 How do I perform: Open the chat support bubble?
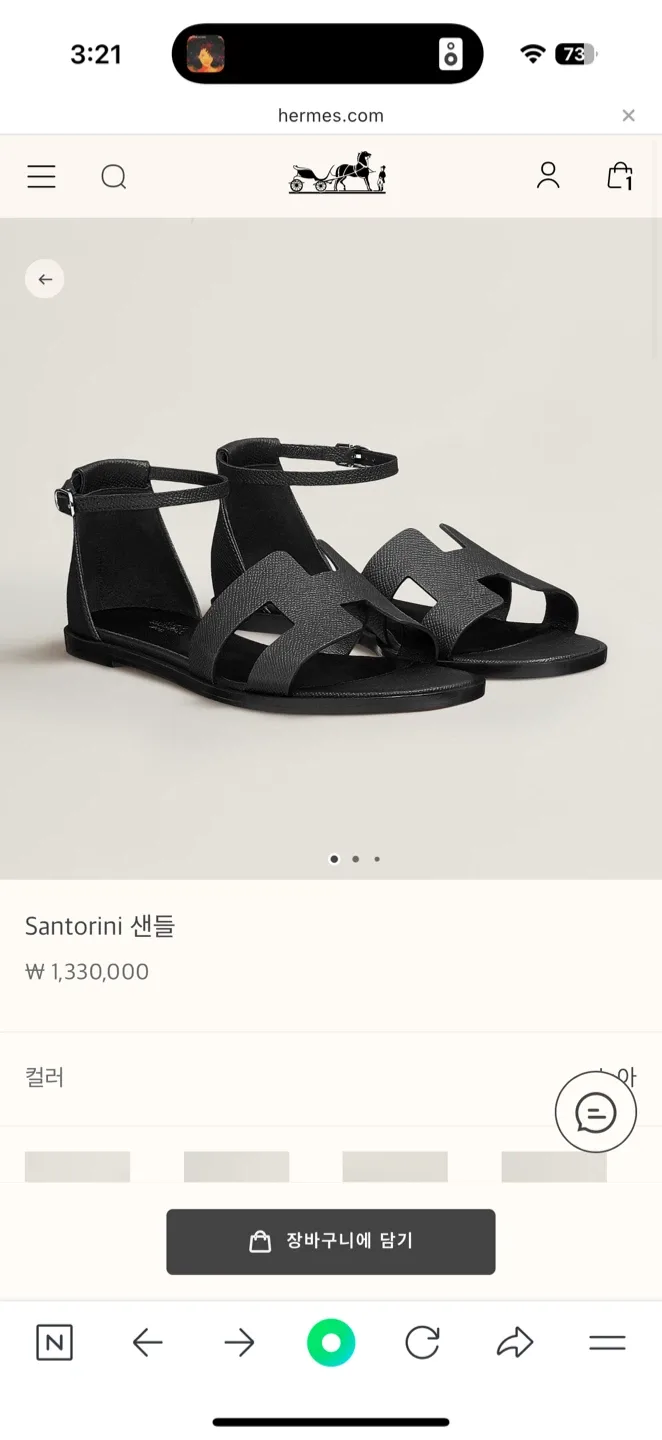(x=596, y=1113)
